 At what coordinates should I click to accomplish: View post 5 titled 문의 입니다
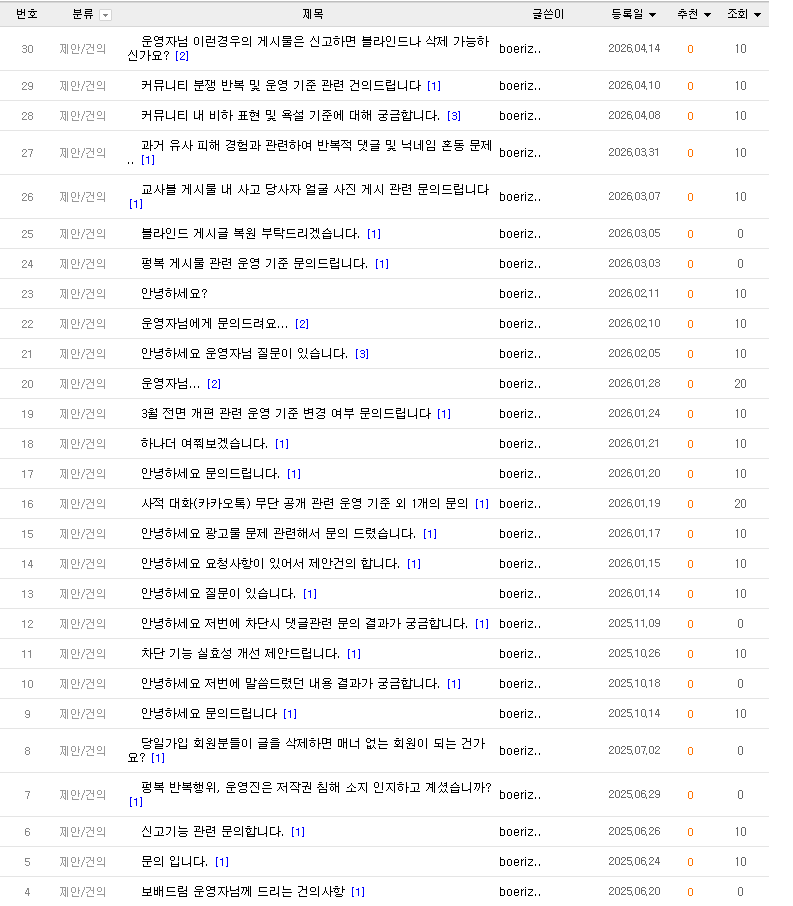(174, 862)
